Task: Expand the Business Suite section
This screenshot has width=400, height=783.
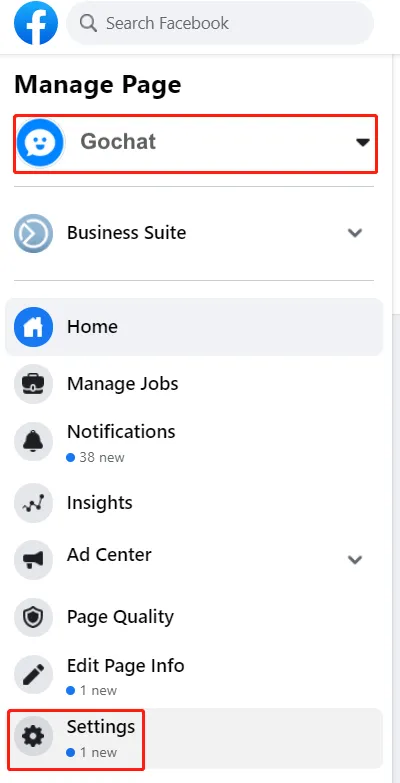Action: point(194,233)
